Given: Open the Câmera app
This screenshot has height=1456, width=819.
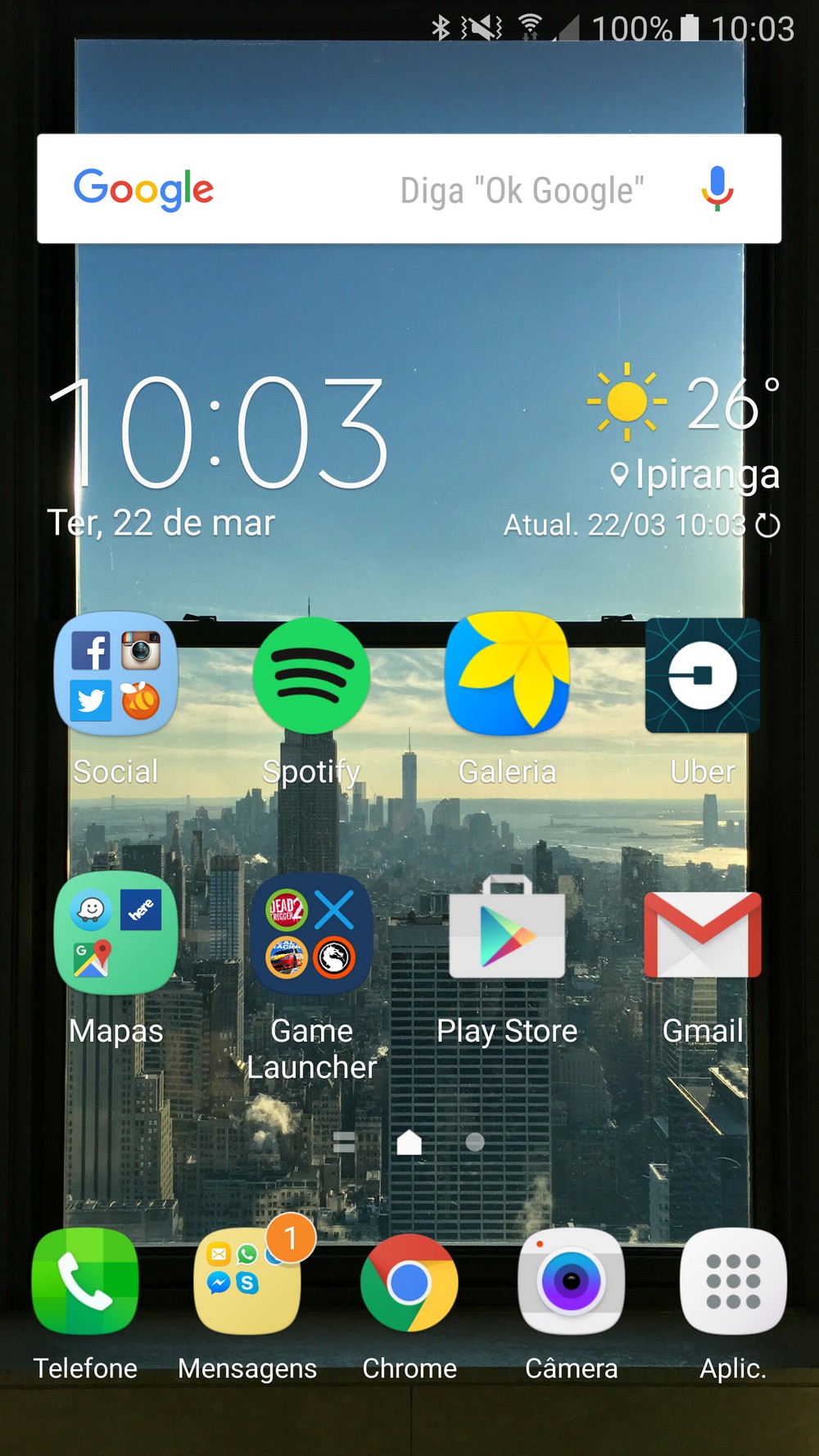Looking at the screenshot, I should tap(571, 1282).
